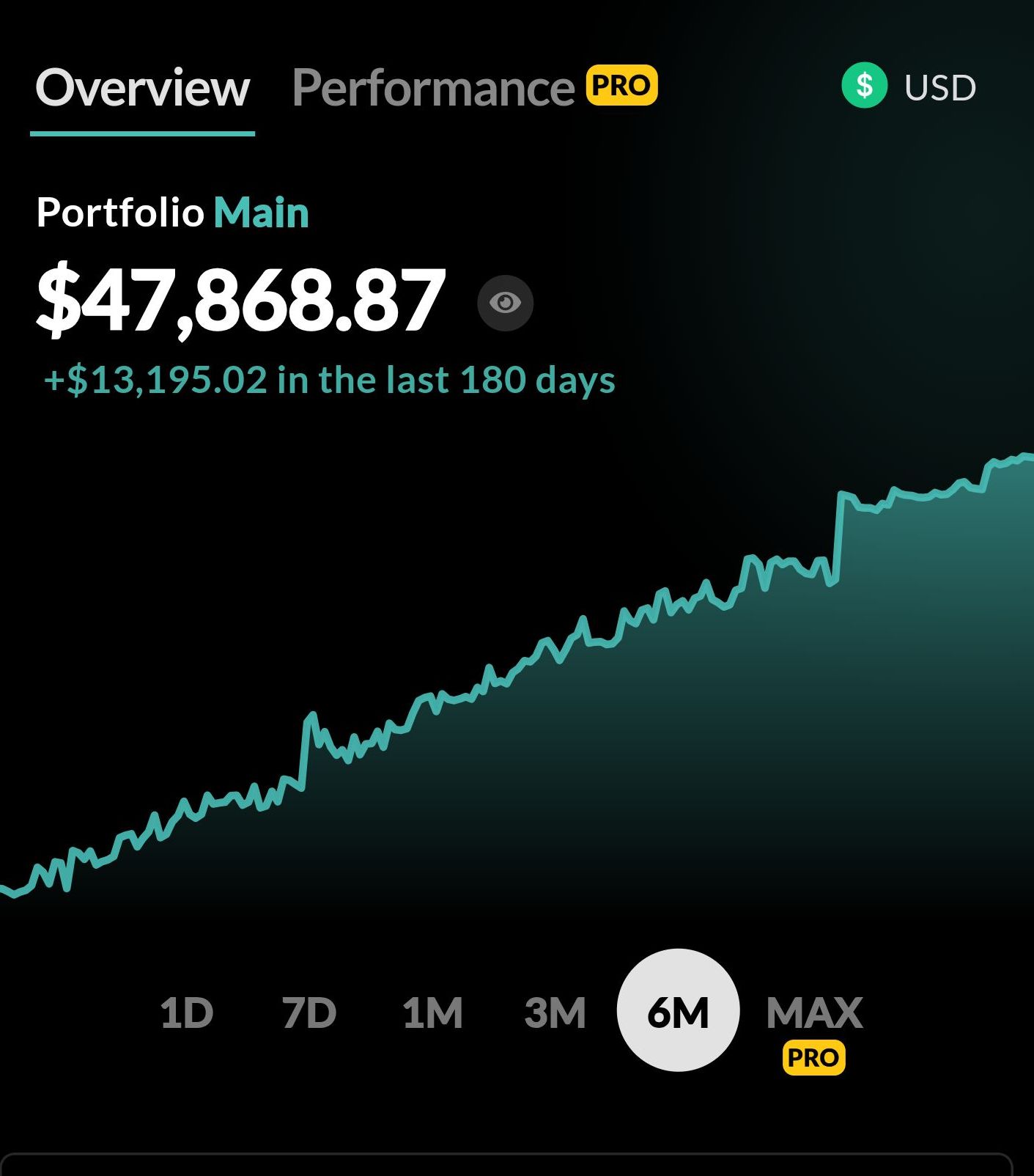Select the 6M chart range
Viewport: 1034px width, 1176px height.
(679, 1010)
